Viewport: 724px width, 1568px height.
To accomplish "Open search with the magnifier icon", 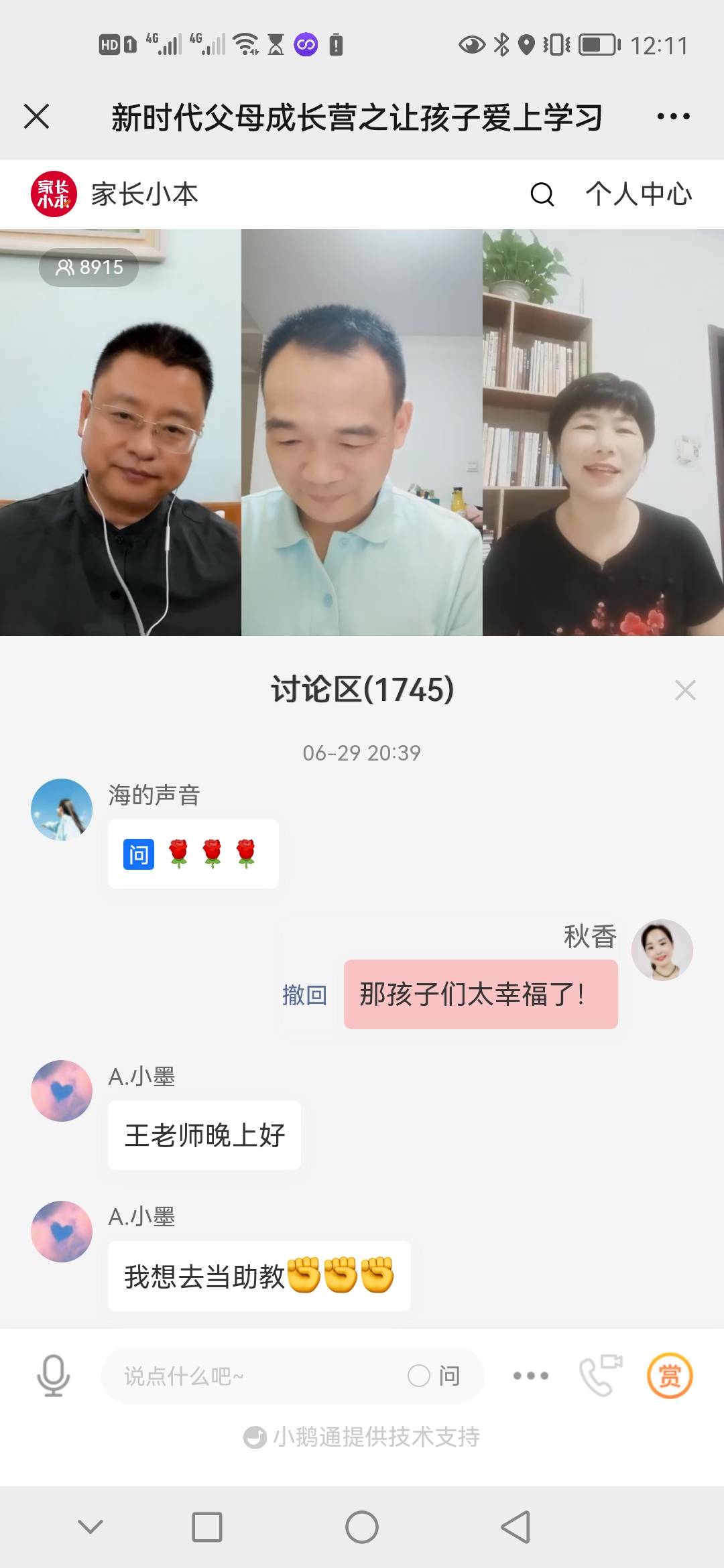I will (x=540, y=195).
